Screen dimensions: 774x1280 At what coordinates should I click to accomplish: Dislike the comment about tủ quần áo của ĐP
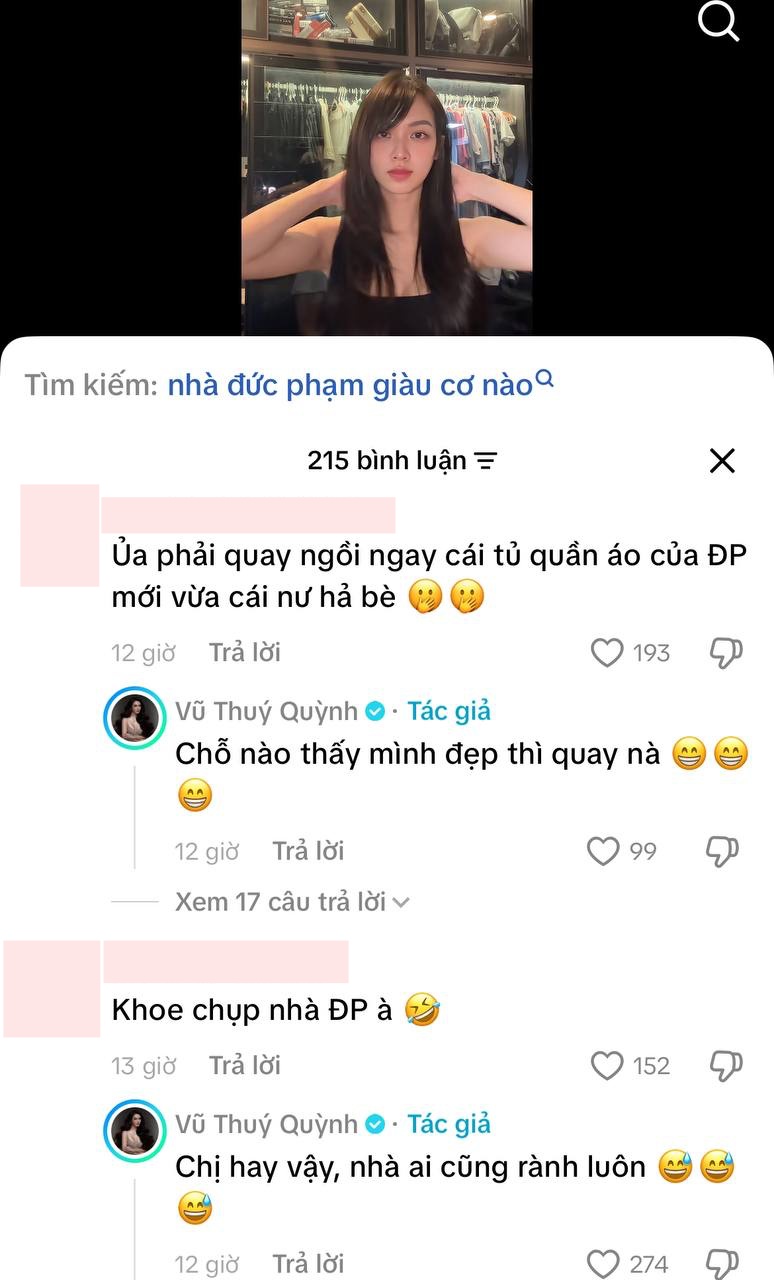(x=724, y=653)
